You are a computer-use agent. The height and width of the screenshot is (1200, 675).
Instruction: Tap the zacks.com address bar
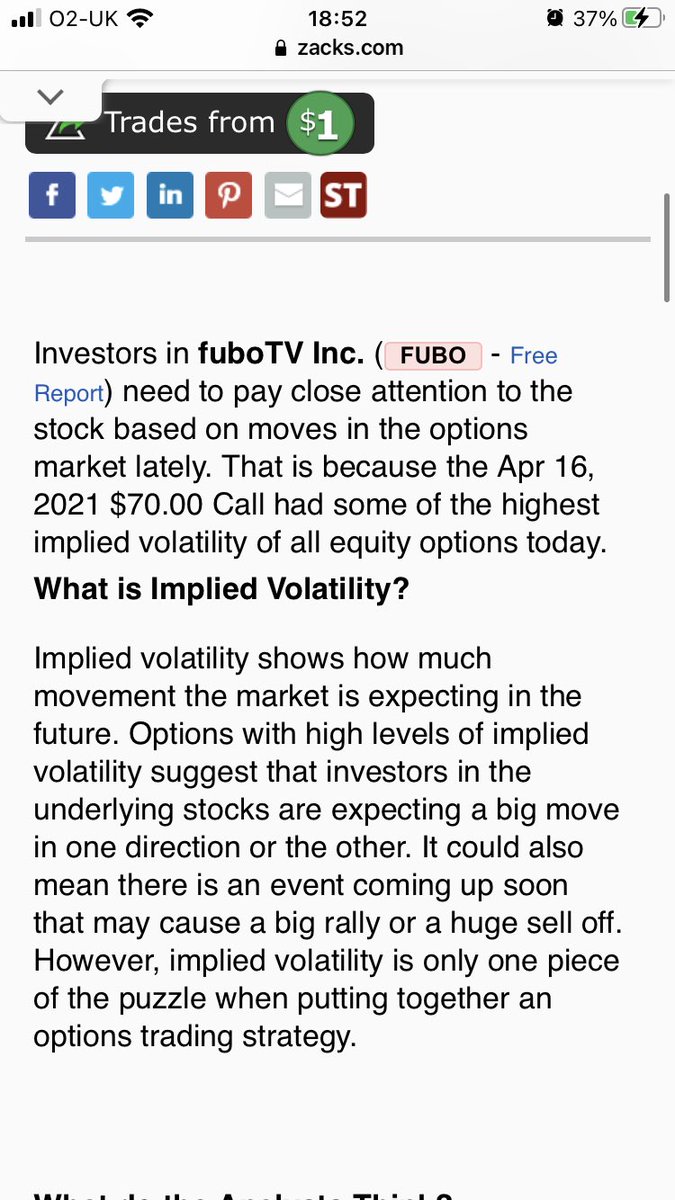(337, 47)
